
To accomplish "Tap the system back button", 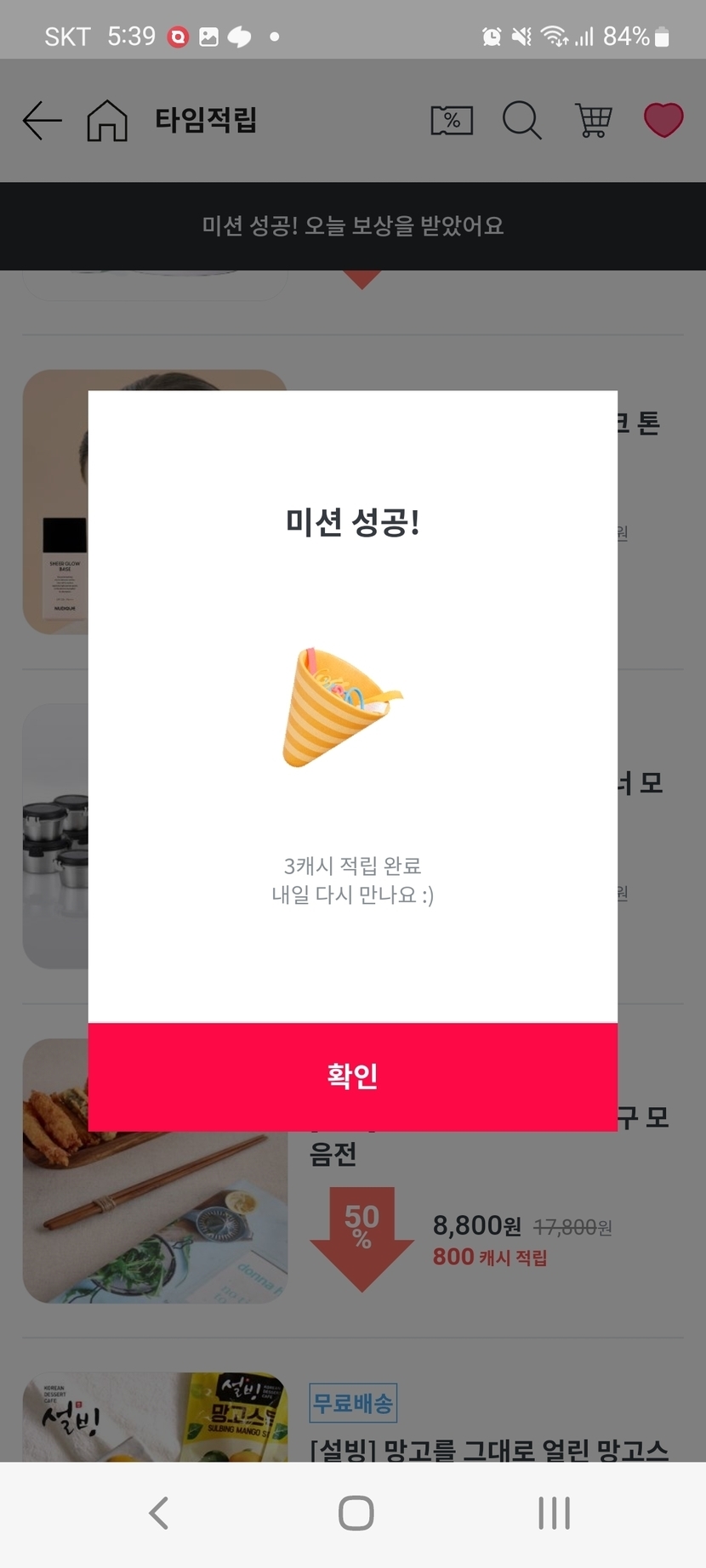I will 158,1513.
